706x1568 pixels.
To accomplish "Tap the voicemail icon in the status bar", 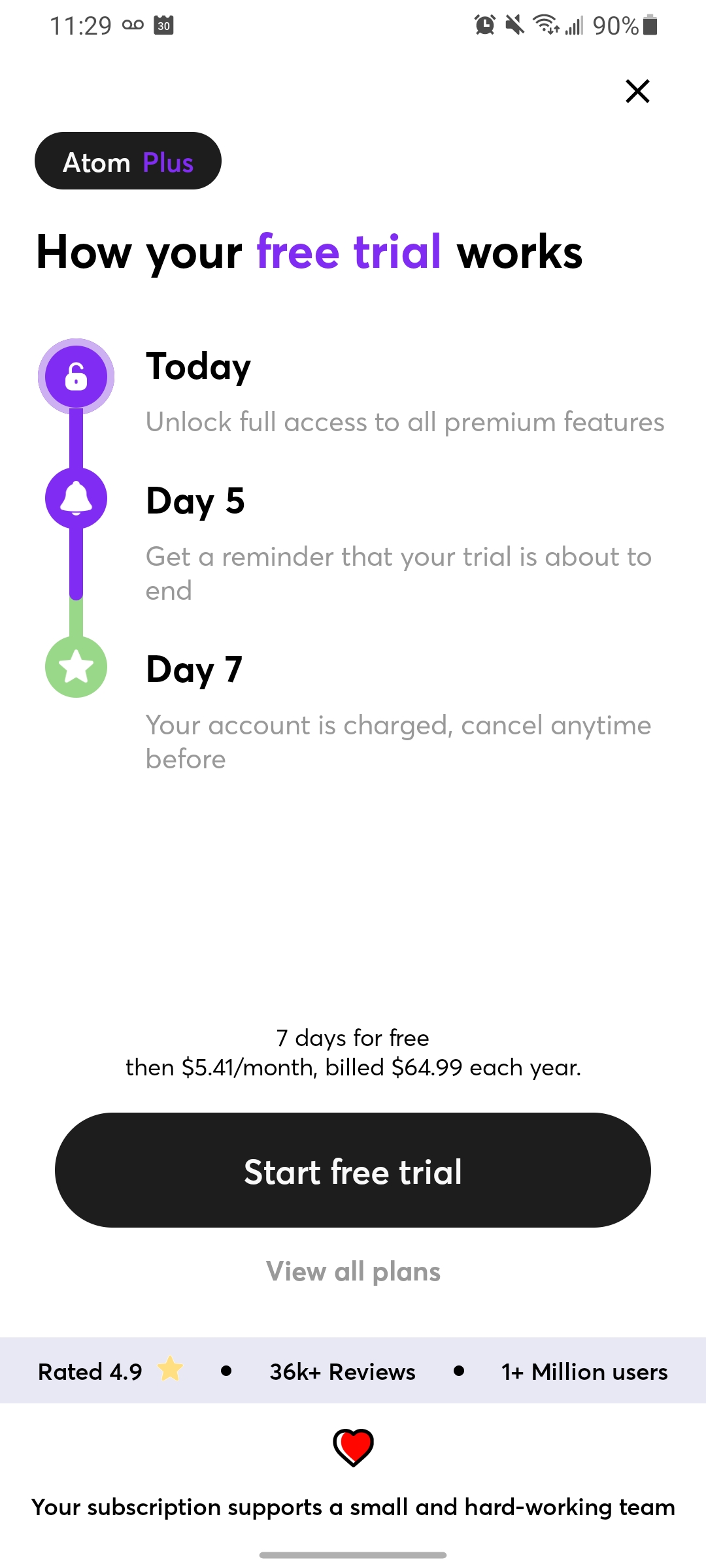I will (133, 25).
